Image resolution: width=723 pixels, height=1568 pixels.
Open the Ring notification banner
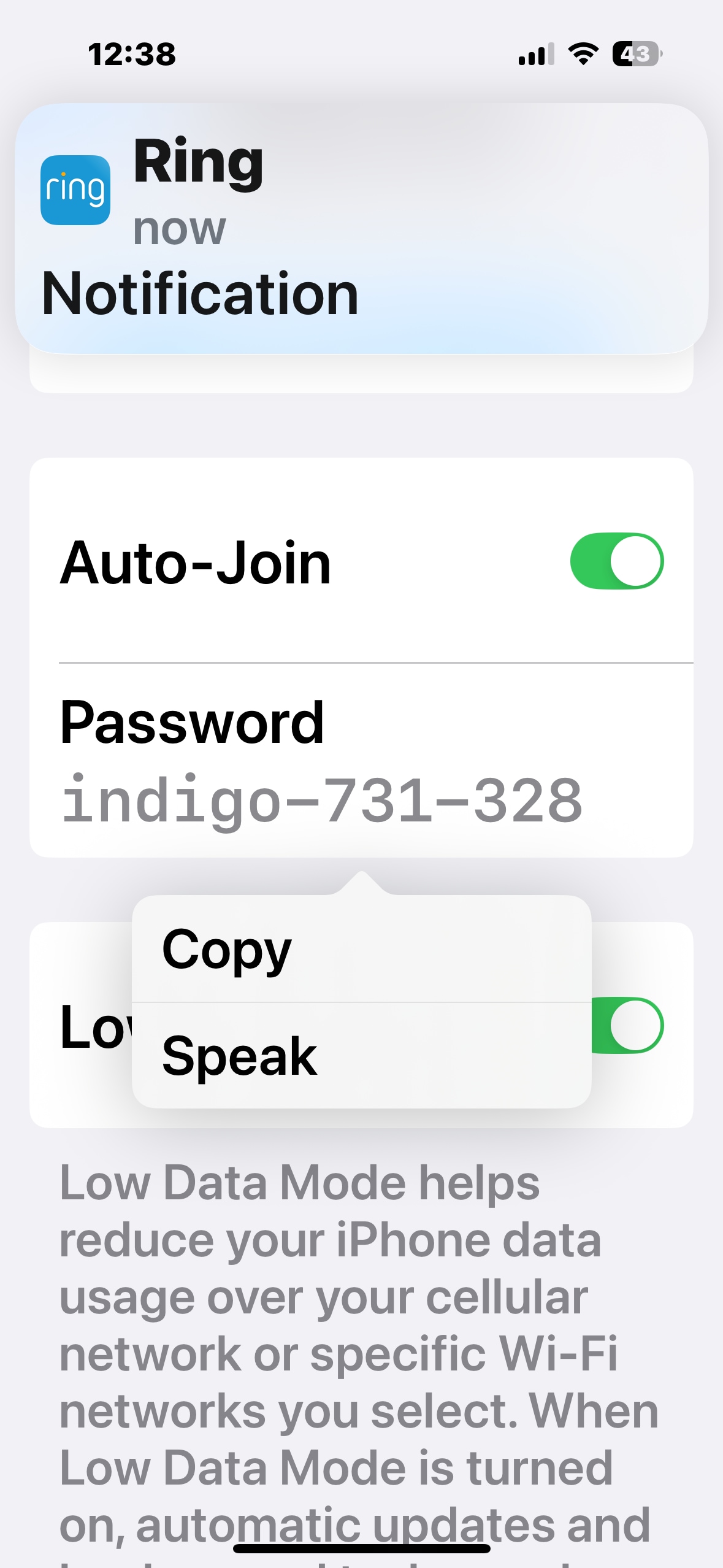pos(361,229)
